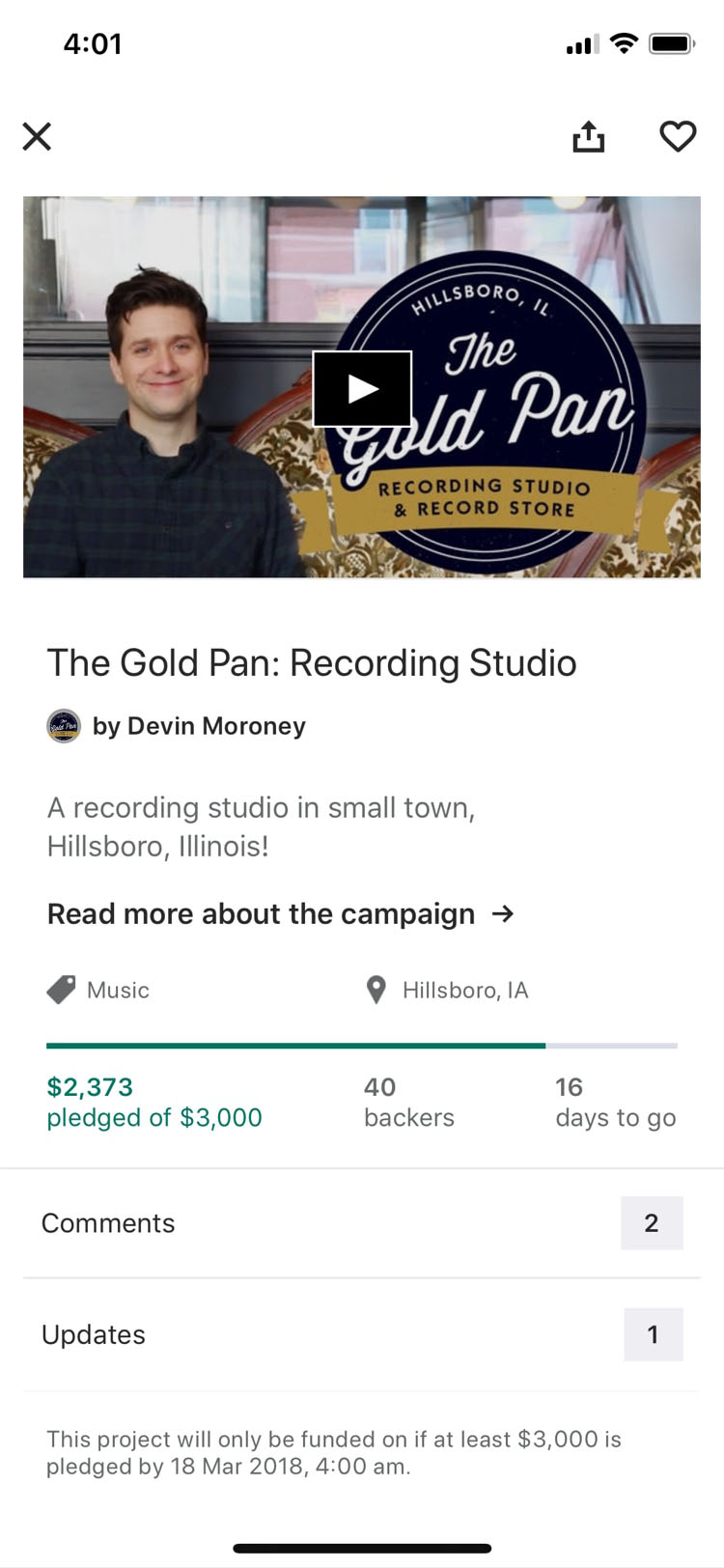Screen dimensions: 724x1568
Task: Share this project
Action: pyautogui.click(x=588, y=137)
